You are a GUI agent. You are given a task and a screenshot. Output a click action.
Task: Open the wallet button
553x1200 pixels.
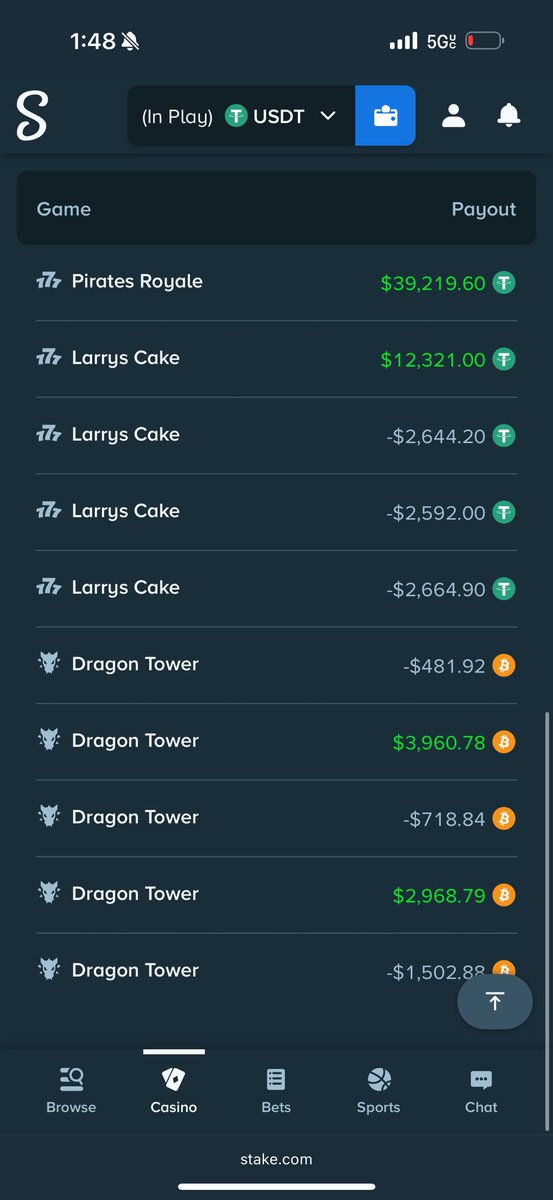[385, 116]
